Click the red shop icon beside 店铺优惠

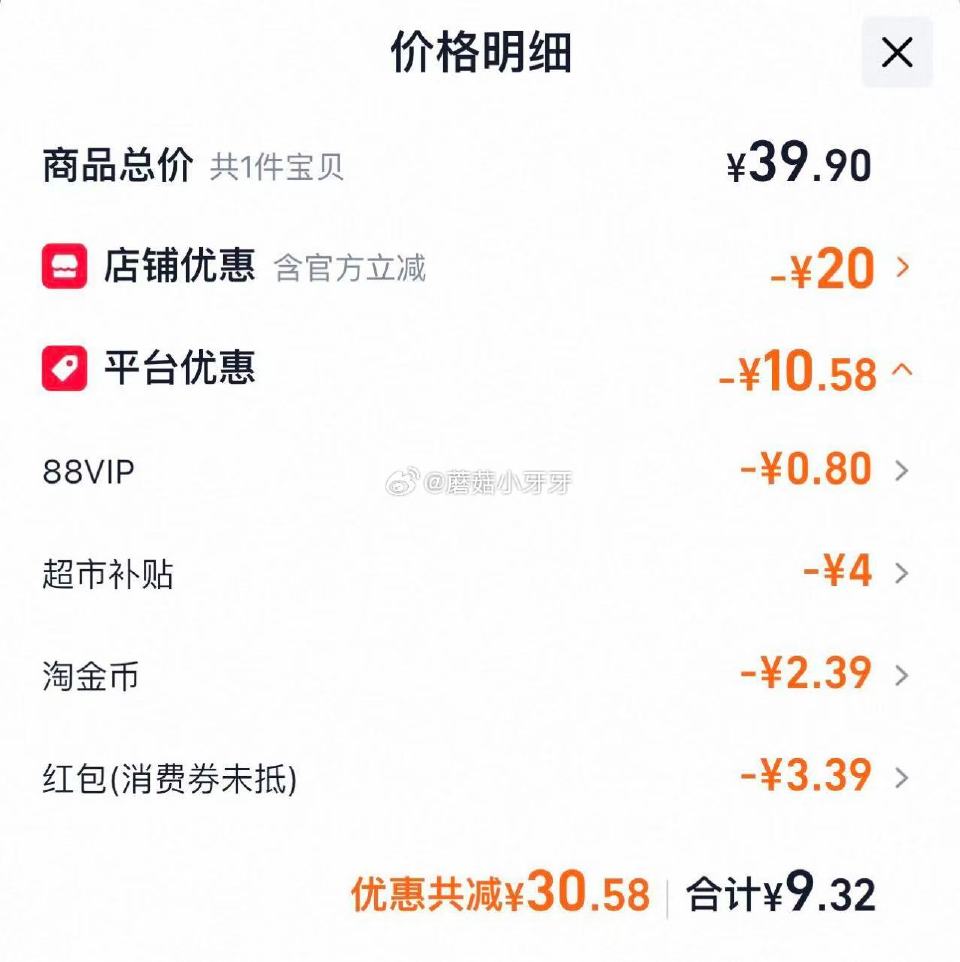click(x=64, y=265)
